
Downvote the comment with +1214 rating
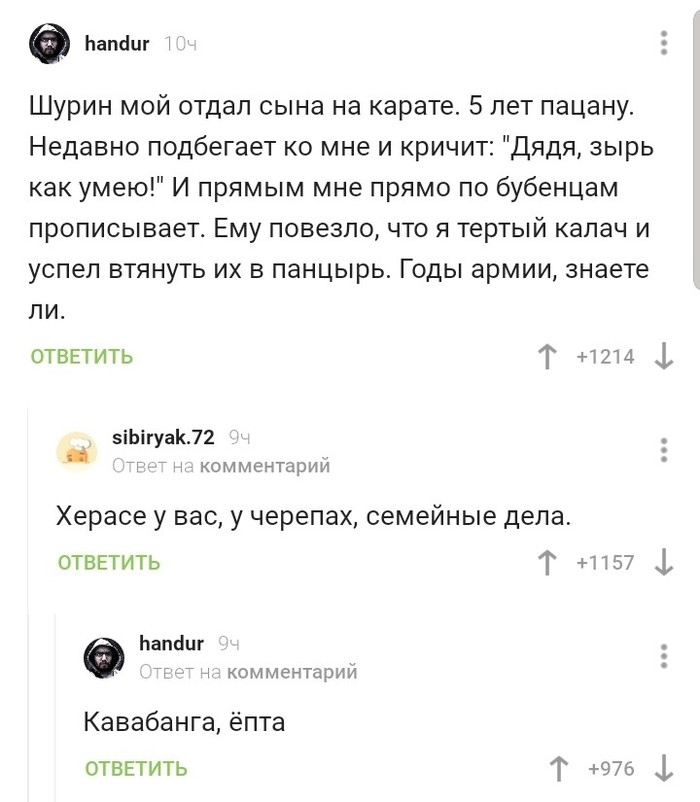click(x=664, y=356)
